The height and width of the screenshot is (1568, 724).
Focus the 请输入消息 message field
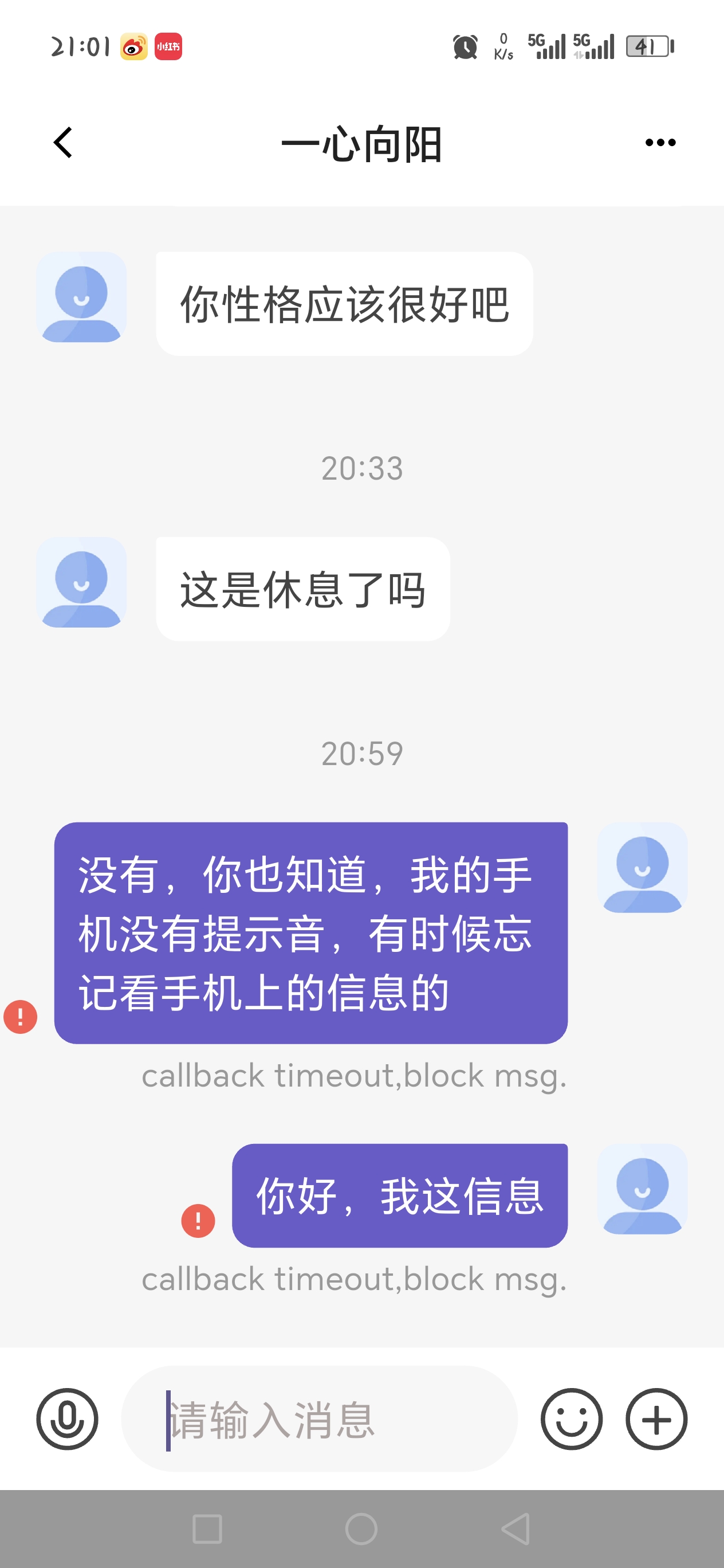point(320,1419)
